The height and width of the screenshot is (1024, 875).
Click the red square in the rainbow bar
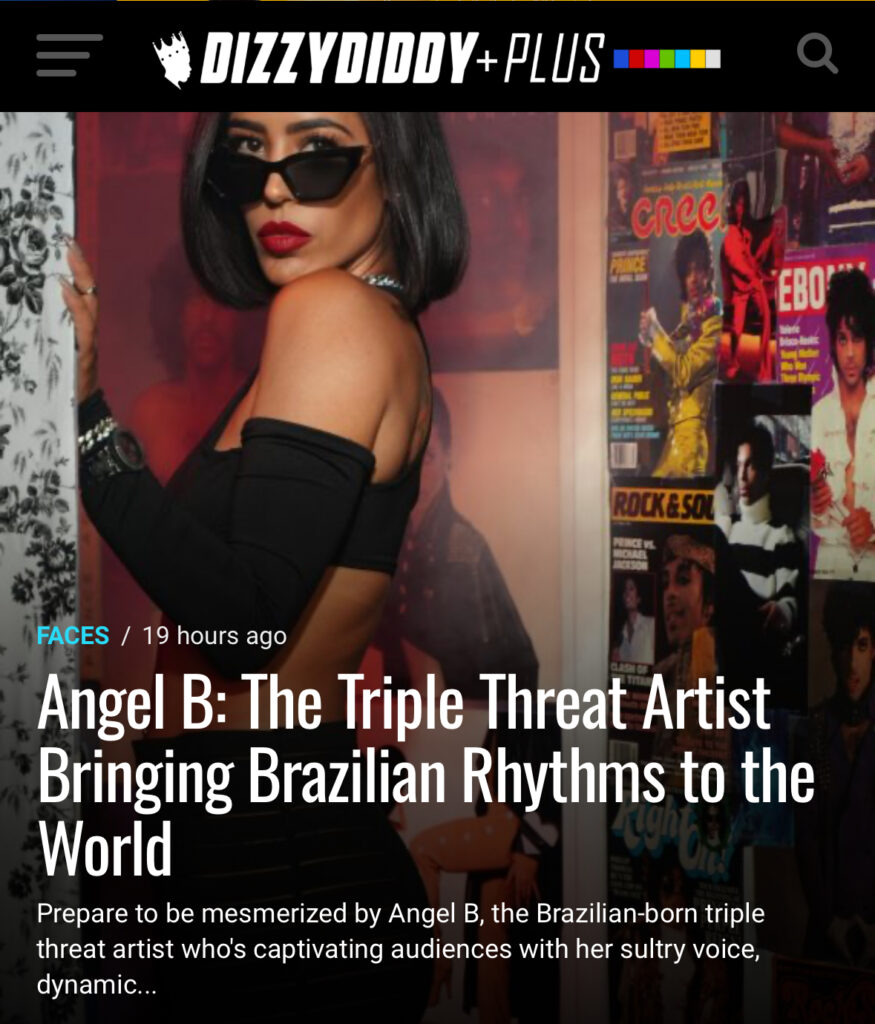(636, 58)
